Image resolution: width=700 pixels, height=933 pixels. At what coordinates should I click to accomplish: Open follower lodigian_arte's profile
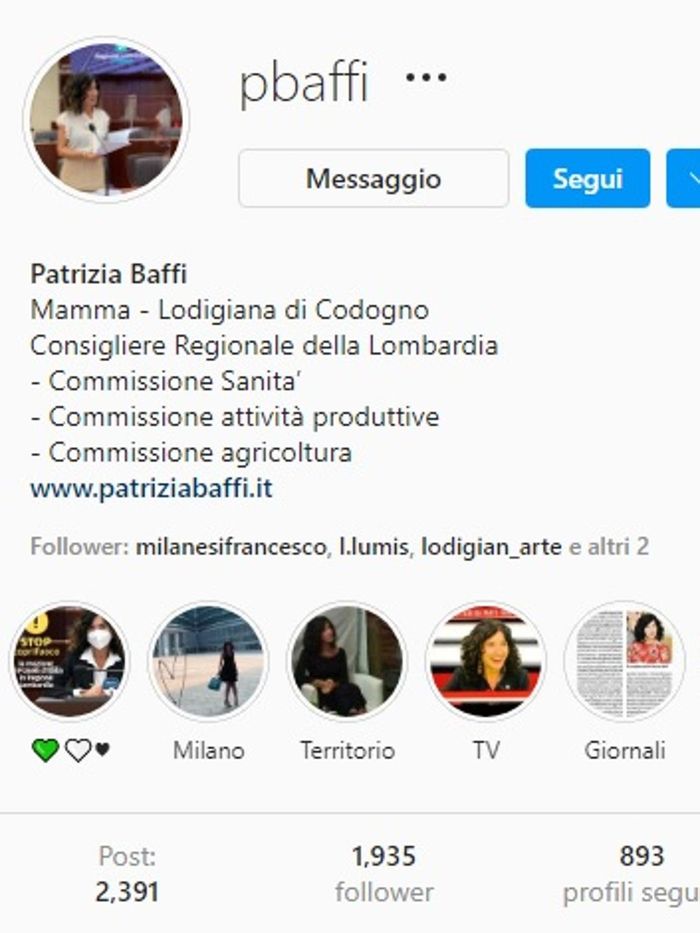coord(491,547)
